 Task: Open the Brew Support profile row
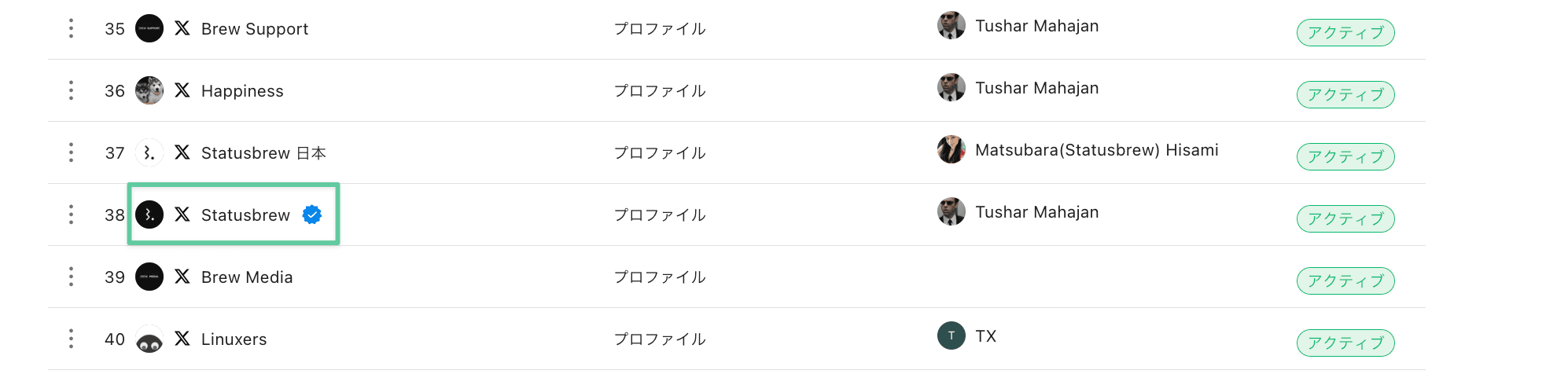(254, 29)
